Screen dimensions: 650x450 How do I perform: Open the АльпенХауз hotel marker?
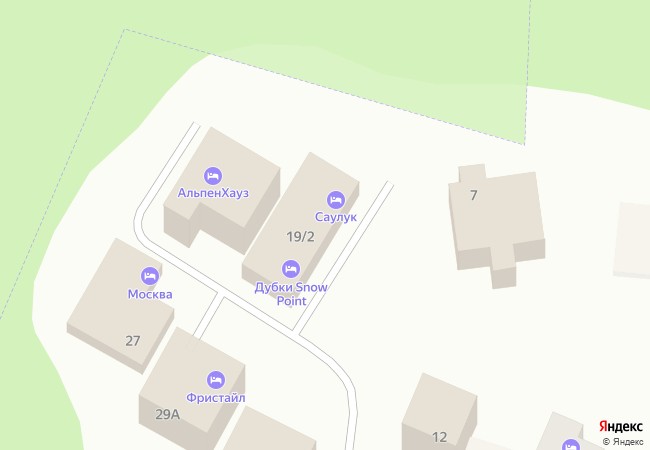(213, 175)
